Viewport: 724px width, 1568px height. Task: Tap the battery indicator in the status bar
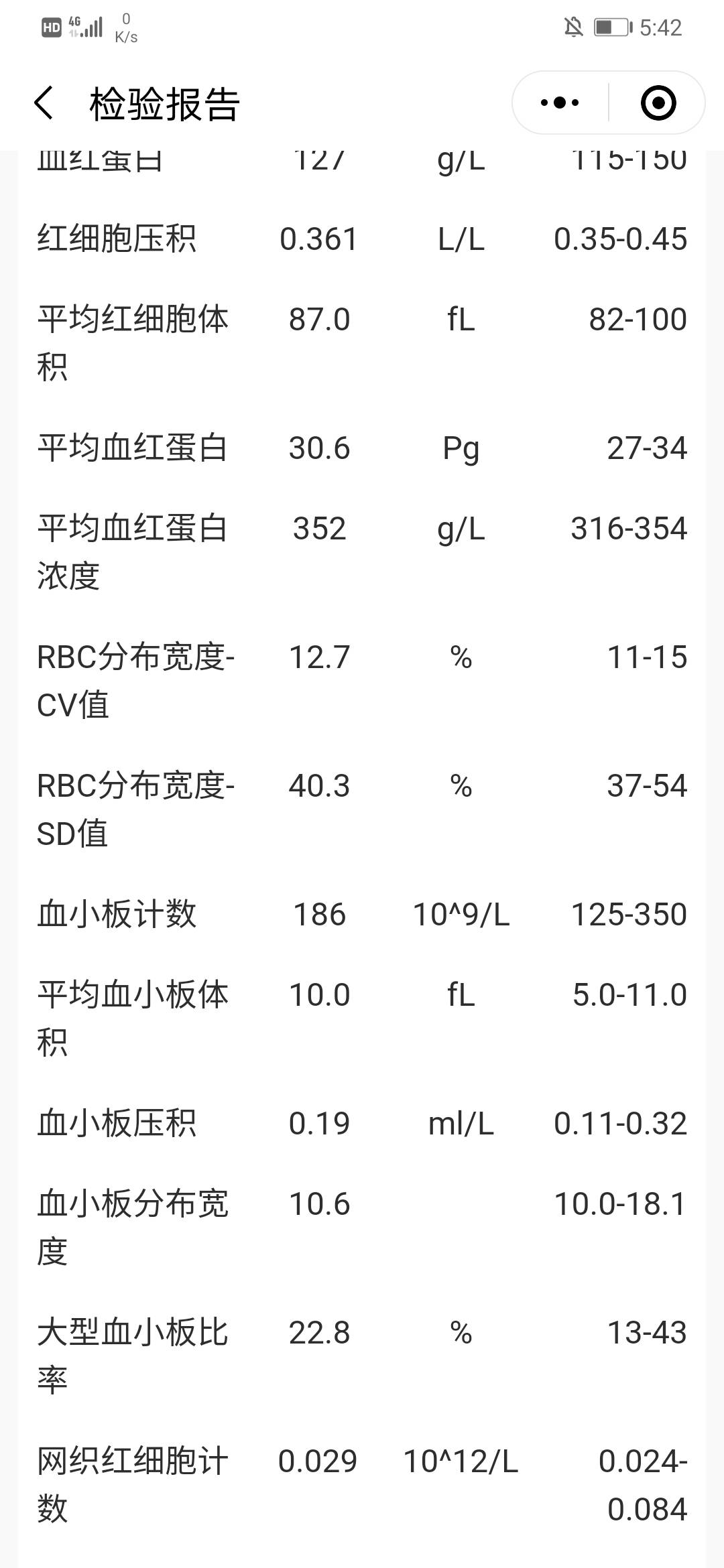pos(610,25)
